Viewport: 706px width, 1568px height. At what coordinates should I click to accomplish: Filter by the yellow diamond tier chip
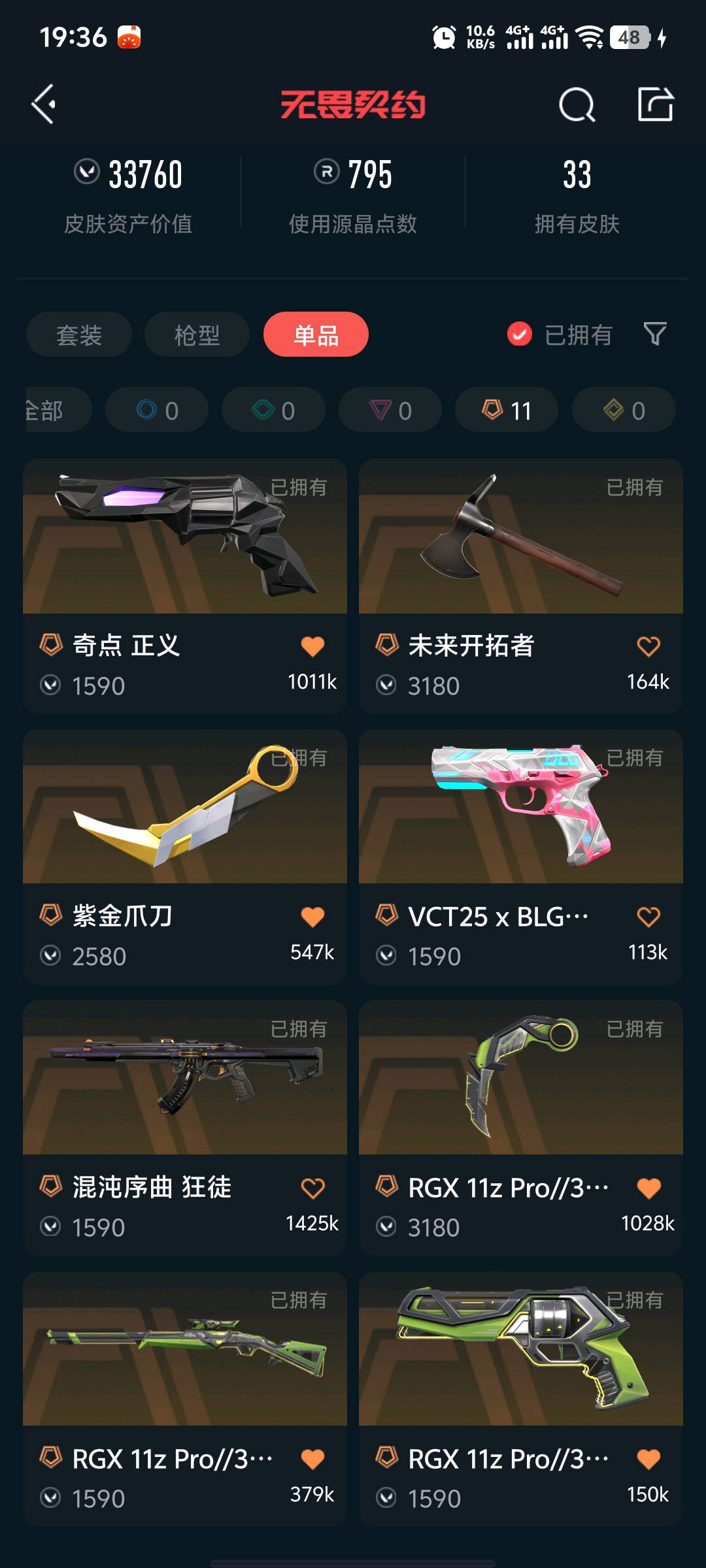(x=624, y=410)
